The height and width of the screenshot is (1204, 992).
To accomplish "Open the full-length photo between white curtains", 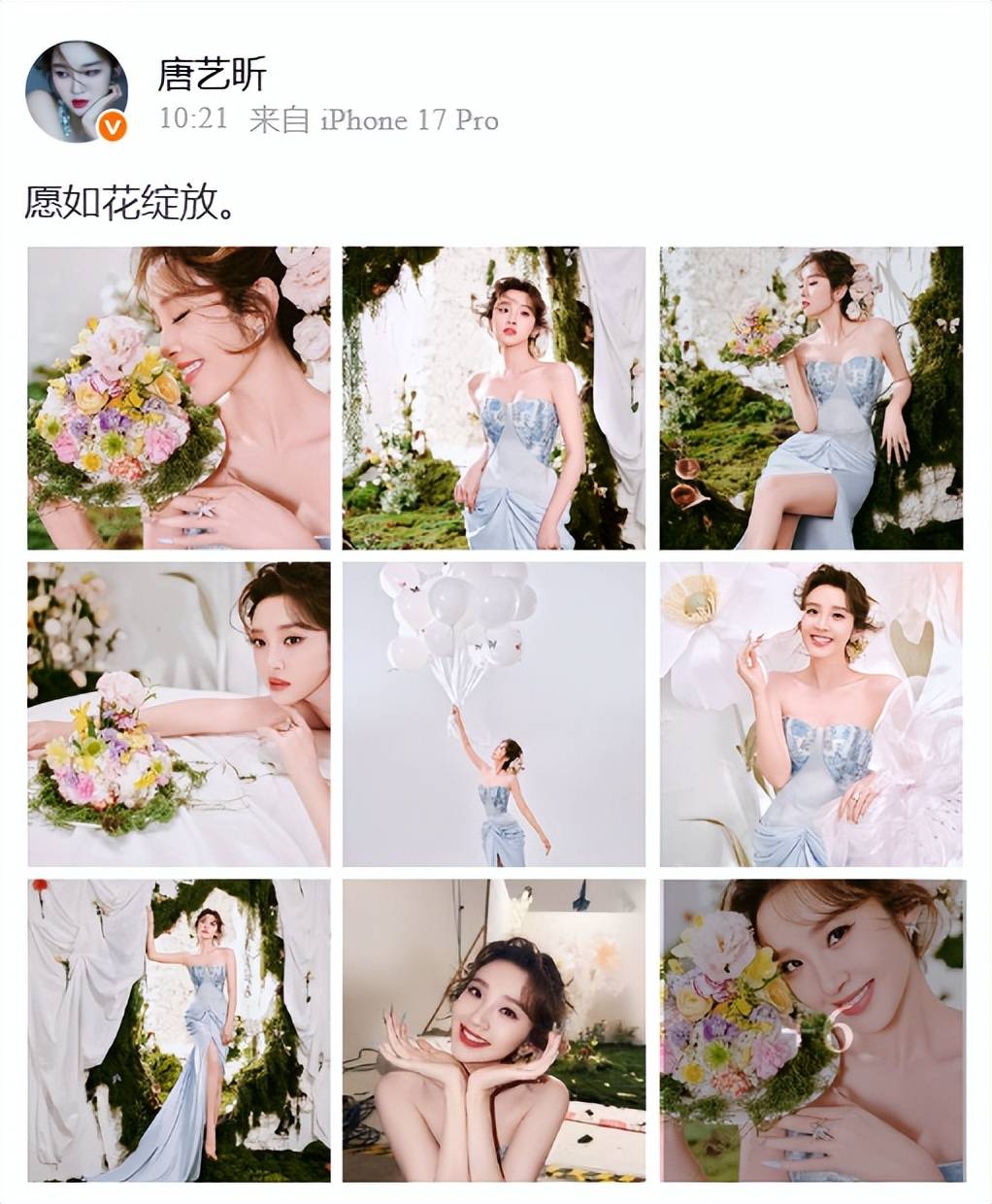I will (x=179, y=1030).
